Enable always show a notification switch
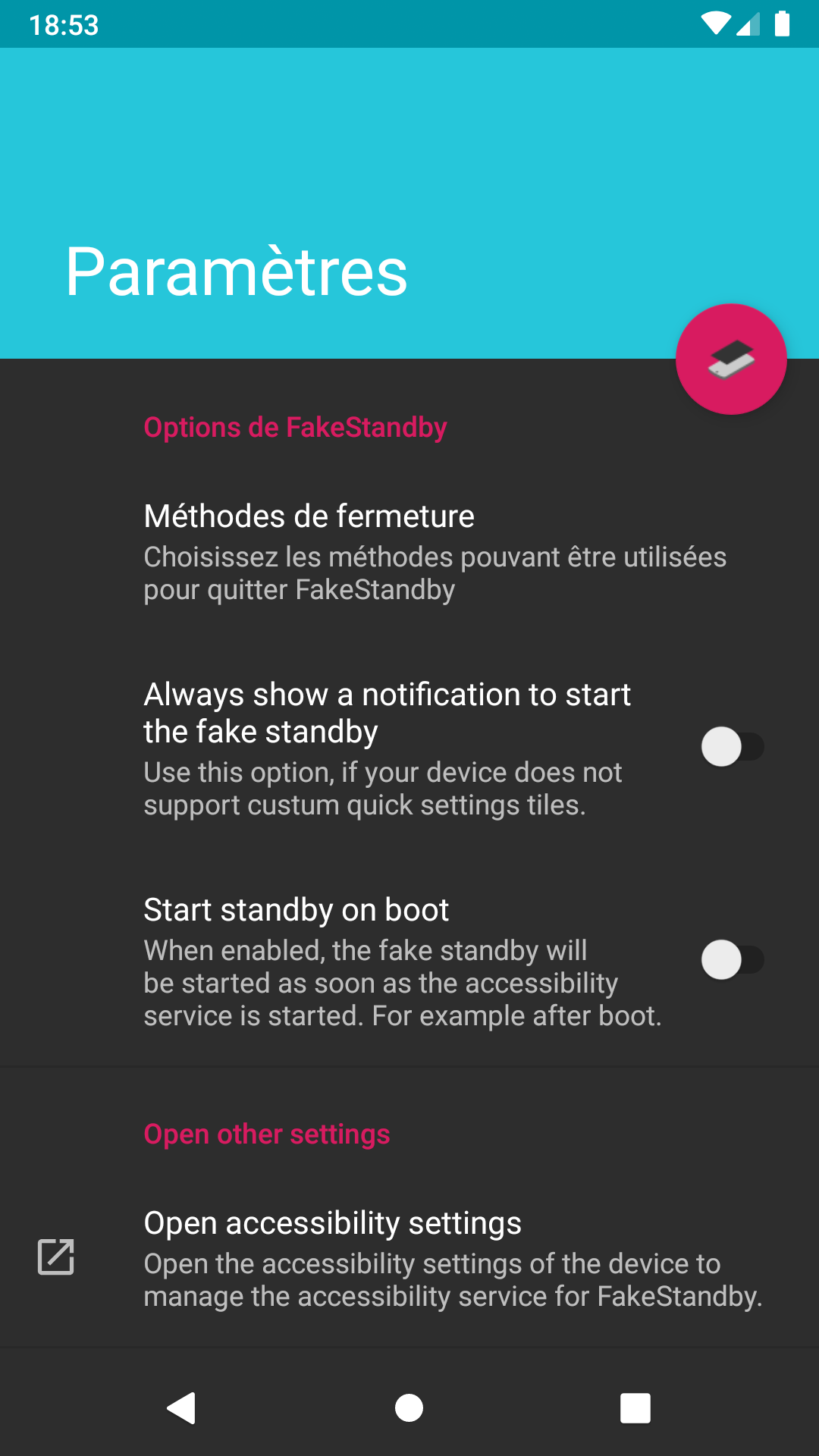819x1456 pixels. [x=732, y=747]
